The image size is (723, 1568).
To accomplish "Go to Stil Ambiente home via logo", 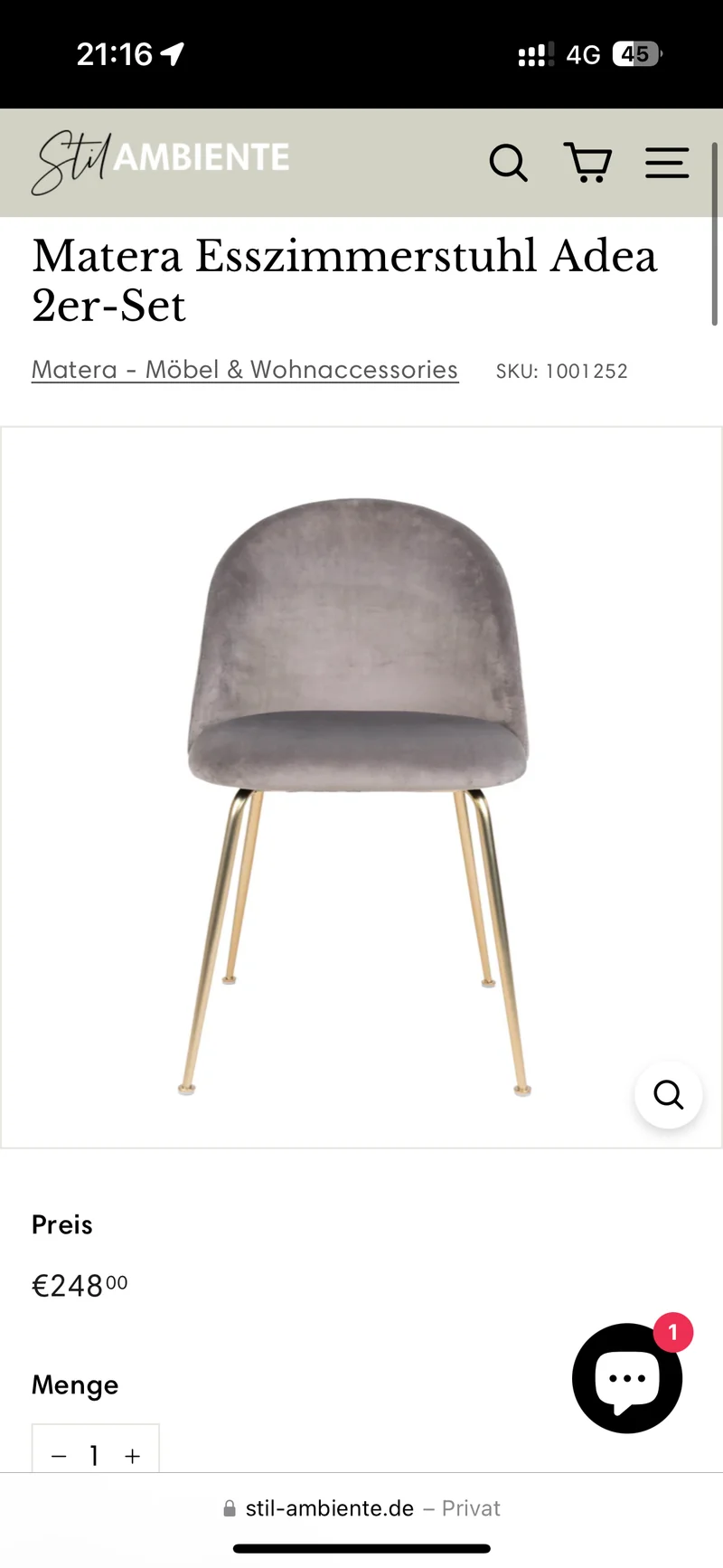I will pyautogui.click(x=161, y=162).
